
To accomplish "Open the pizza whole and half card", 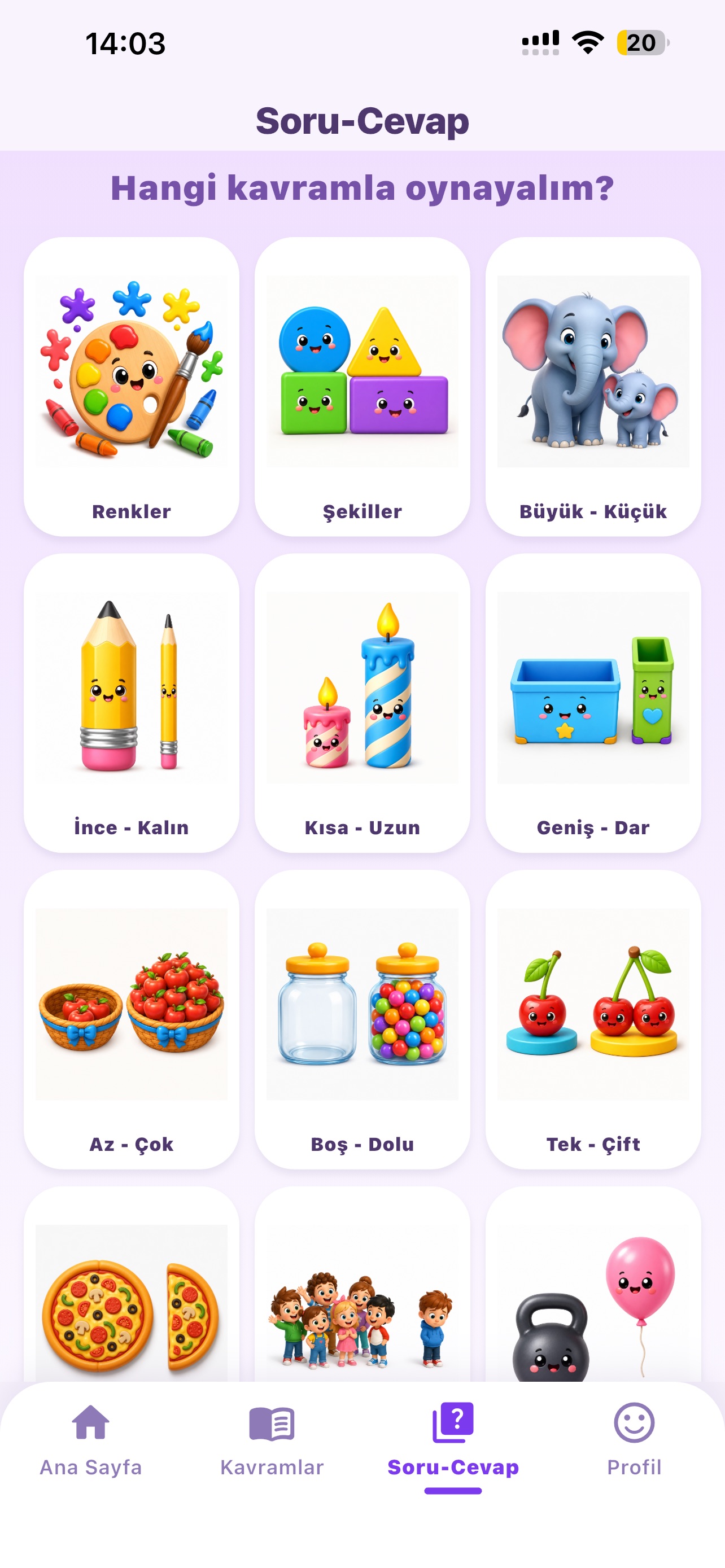I will click(x=132, y=1284).
